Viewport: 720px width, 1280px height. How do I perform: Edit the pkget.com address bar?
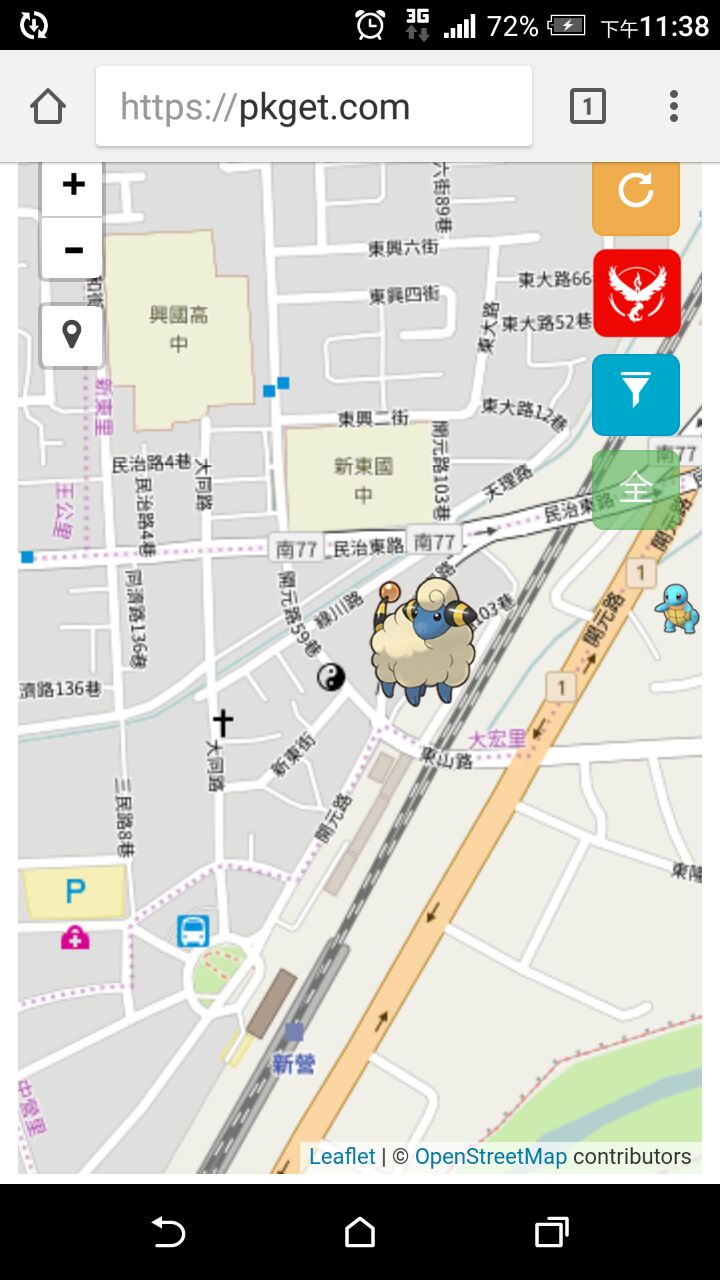314,107
